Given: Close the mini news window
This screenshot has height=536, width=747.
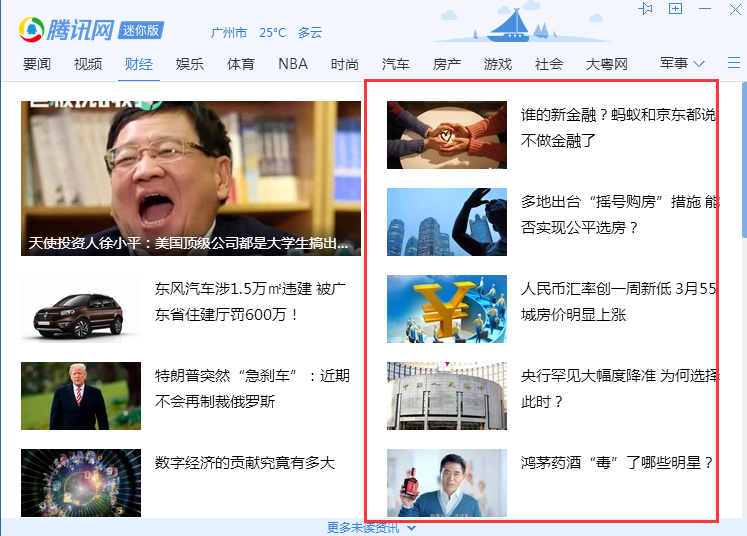Looking at the screenshot, I should (x=734, y=9).
